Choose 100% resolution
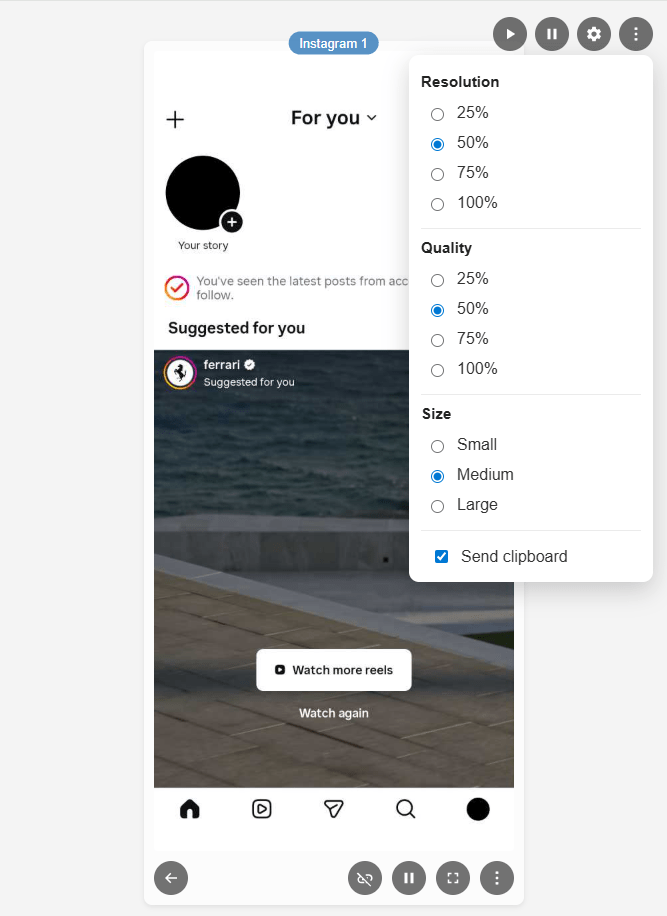 point(438,204)
